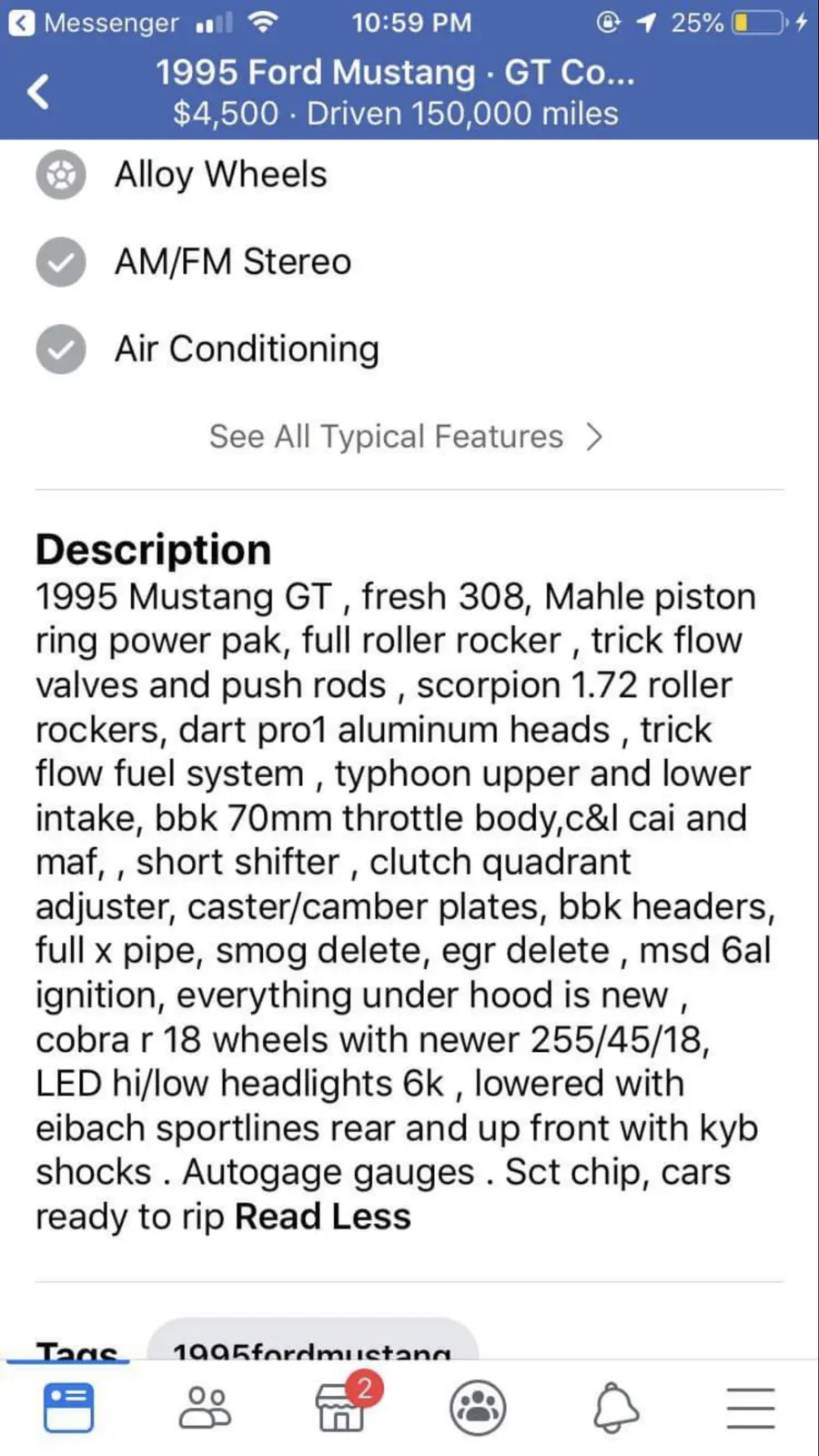
Task: Collapse the description with Read Less
Action: [323, 1217]
